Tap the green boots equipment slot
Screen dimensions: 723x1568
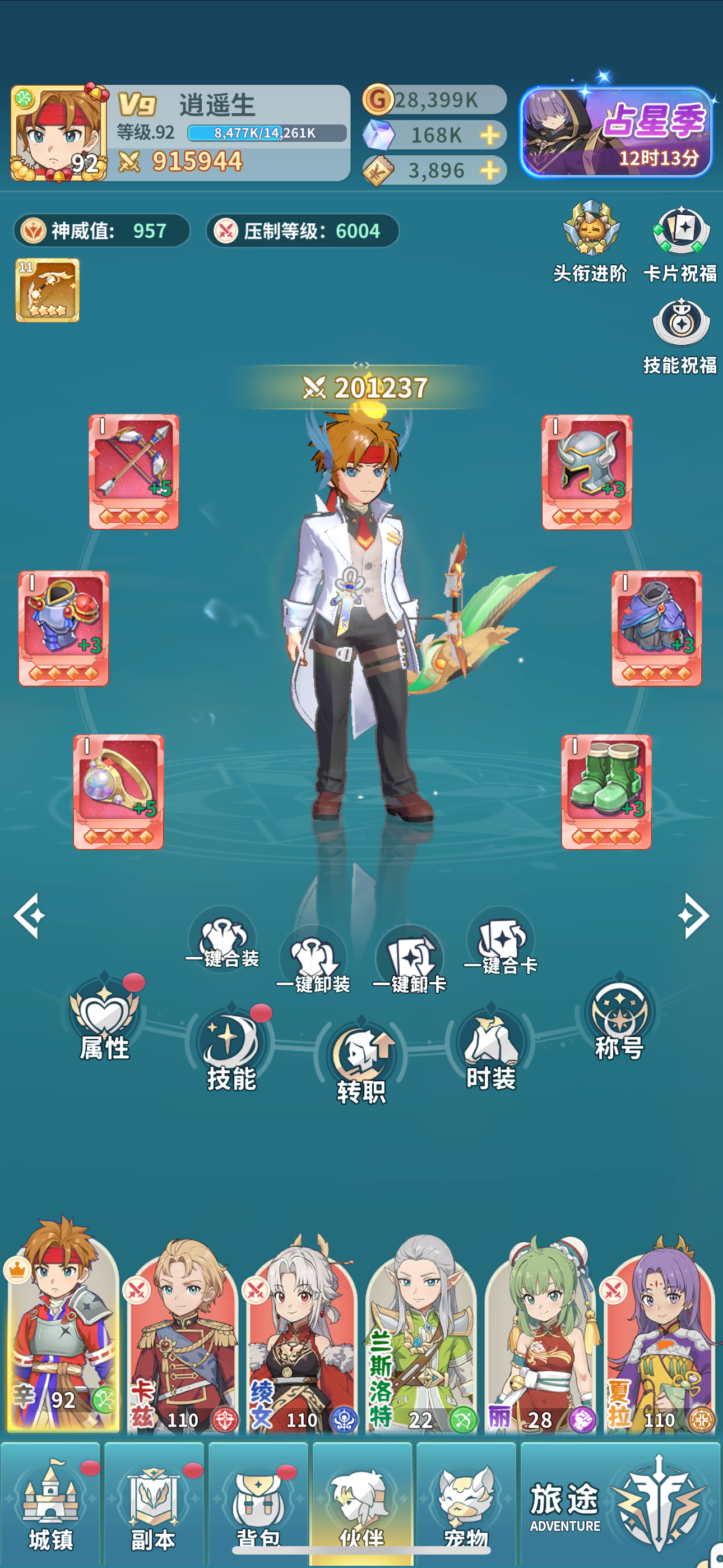click(606, 791)
